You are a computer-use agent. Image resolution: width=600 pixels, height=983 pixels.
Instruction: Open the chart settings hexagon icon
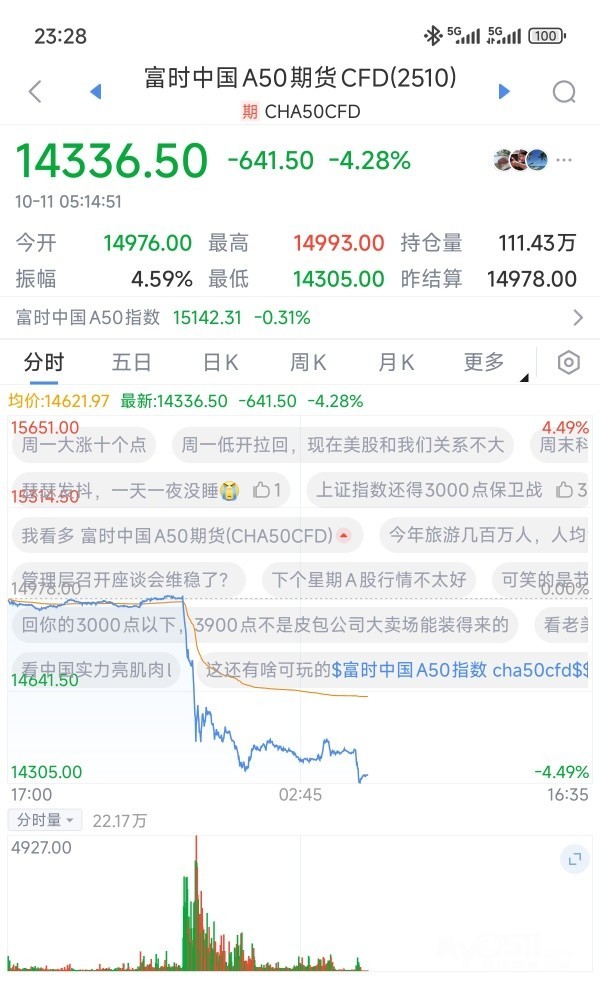568,362
